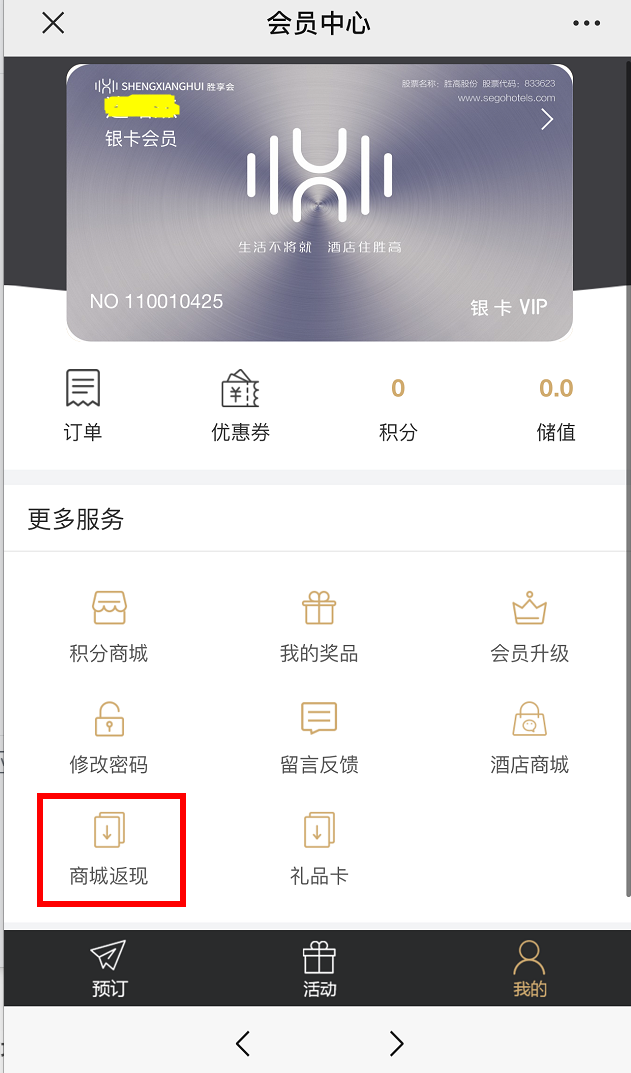Open the three-dot overflow menu
The image size is (631, 1073).
pyautogui.click(x=586, y=23)
